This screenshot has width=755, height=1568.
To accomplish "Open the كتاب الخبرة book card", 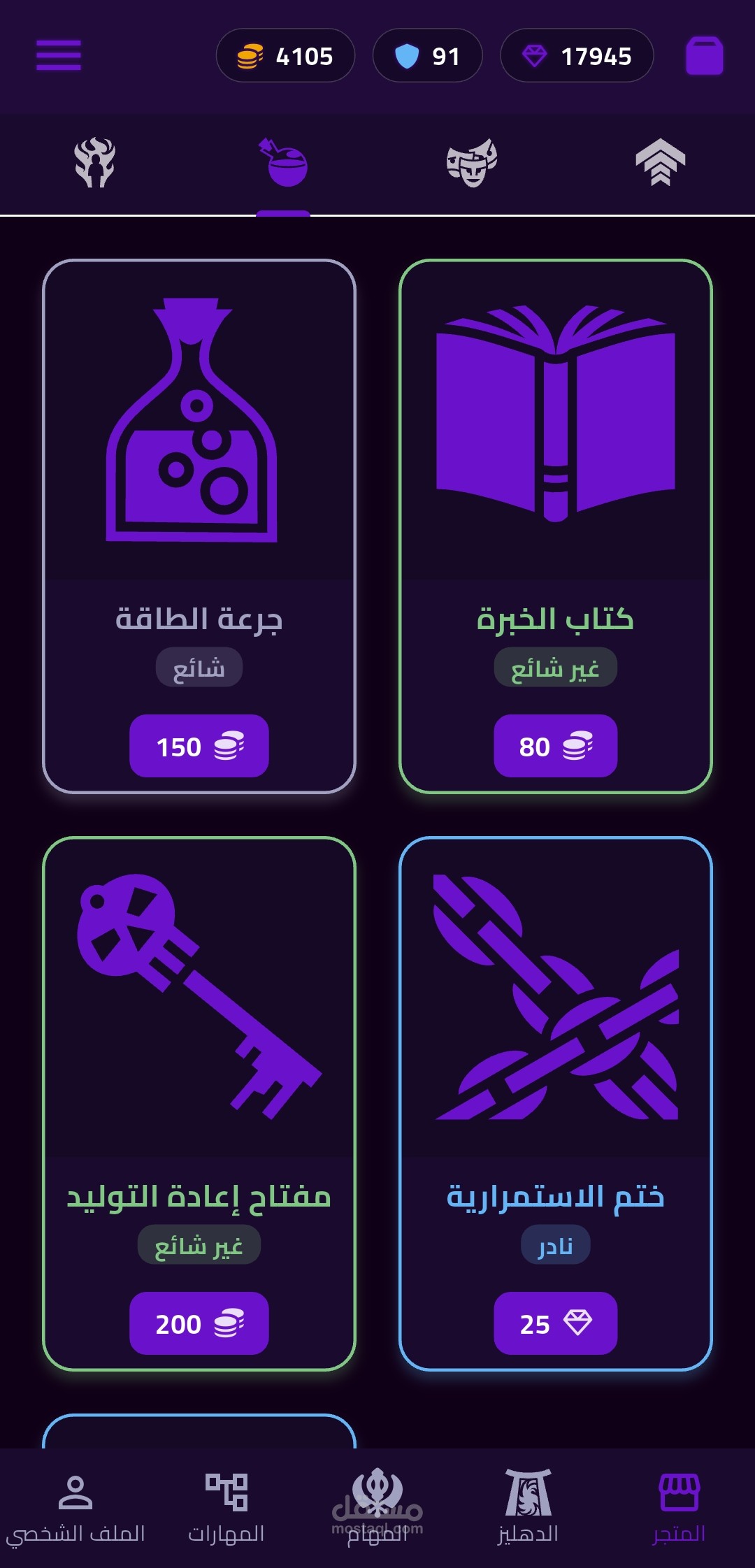I will [556, 526].
